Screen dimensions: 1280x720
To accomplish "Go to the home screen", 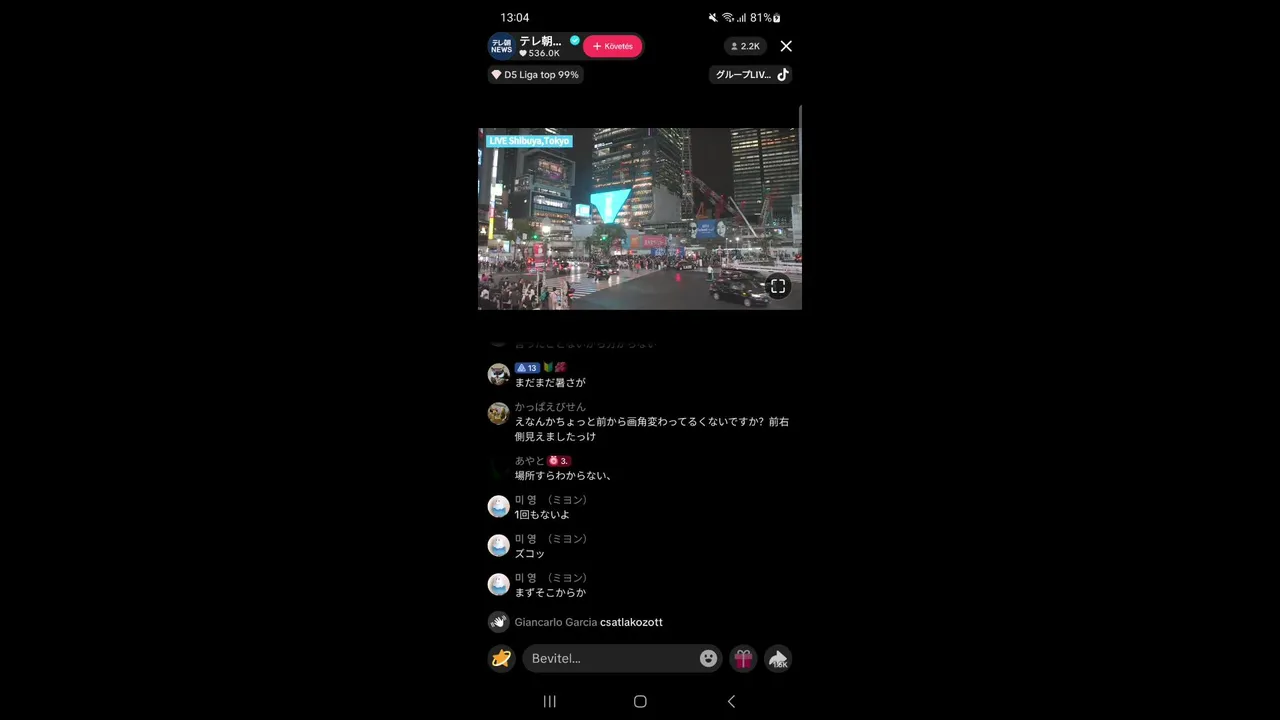I will tap(640, 701).
